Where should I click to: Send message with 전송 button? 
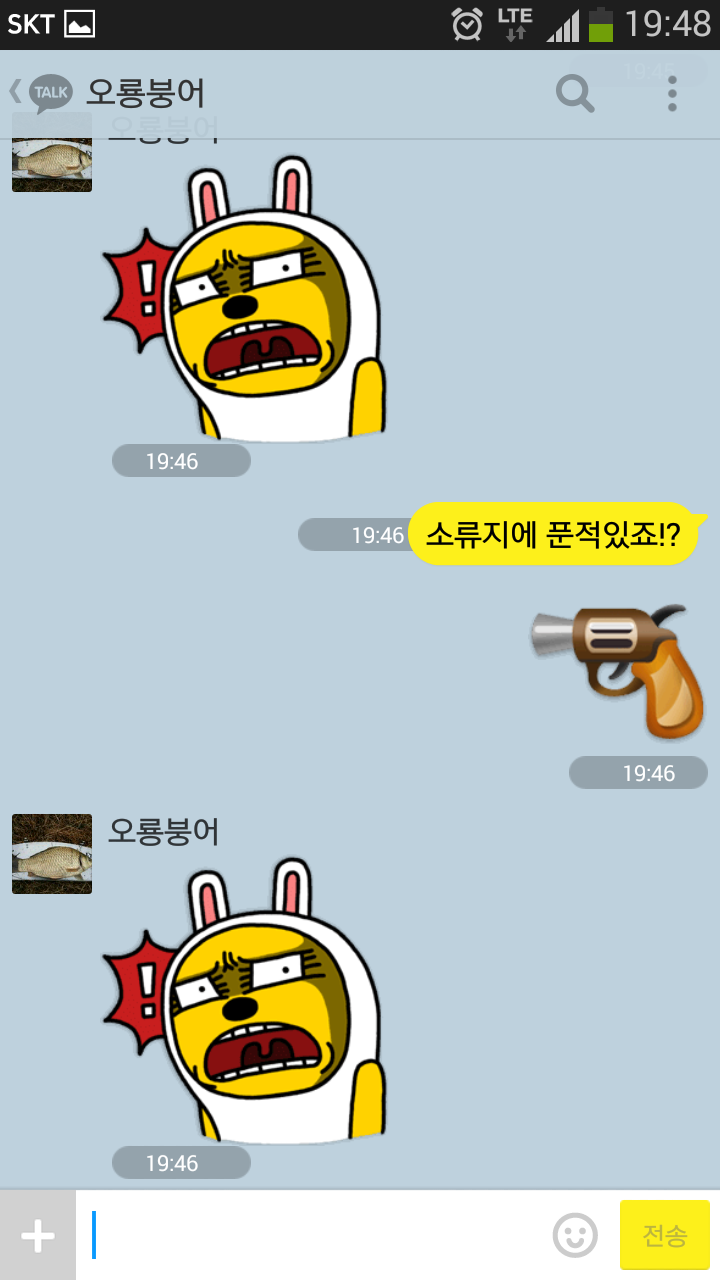(x=665, y=1236)
